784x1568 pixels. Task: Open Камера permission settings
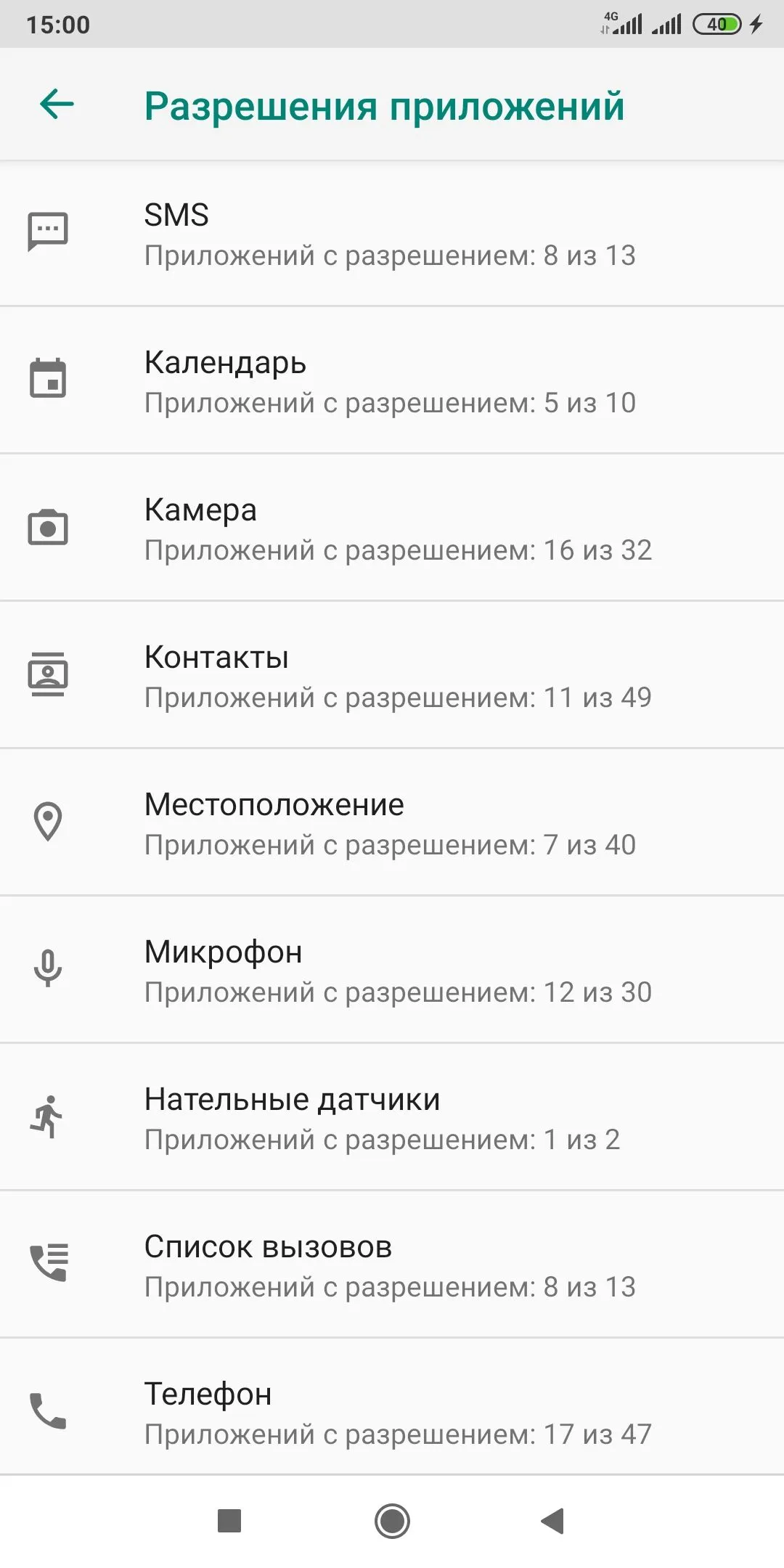392,528
